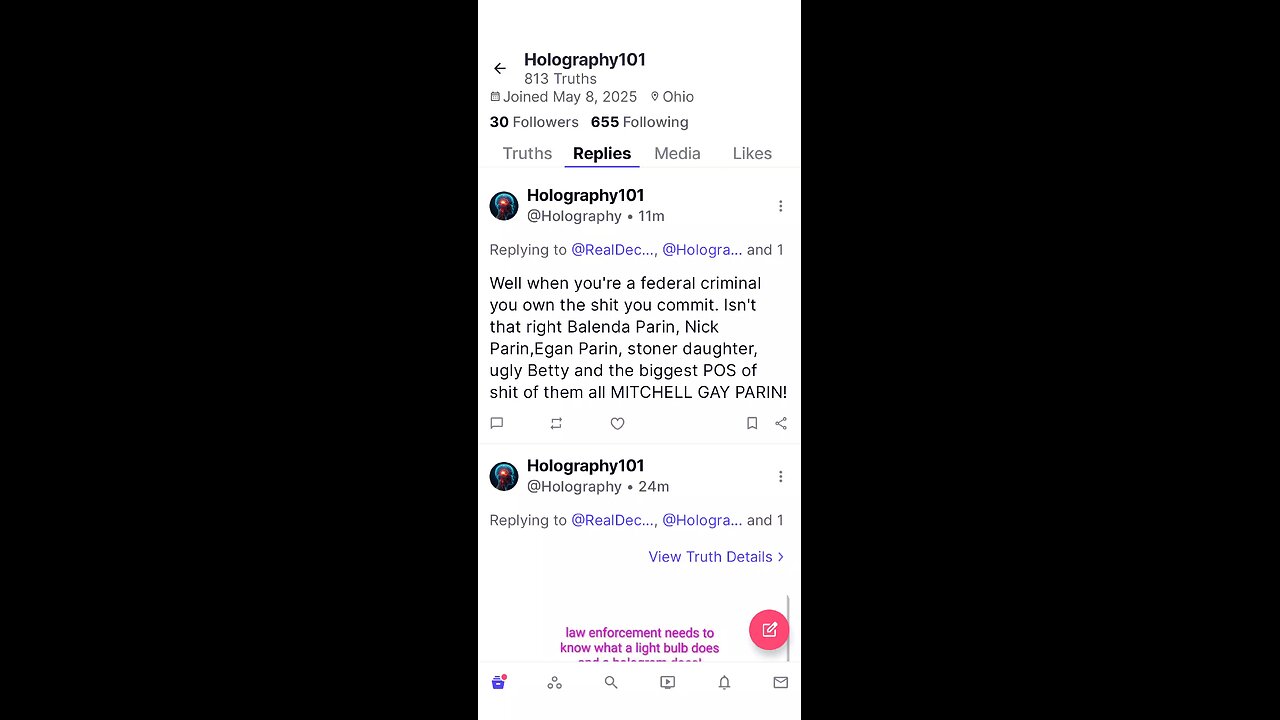The image size is (1280, 720).
Task: Bookmark the 11m post
Action: (752, 423)
